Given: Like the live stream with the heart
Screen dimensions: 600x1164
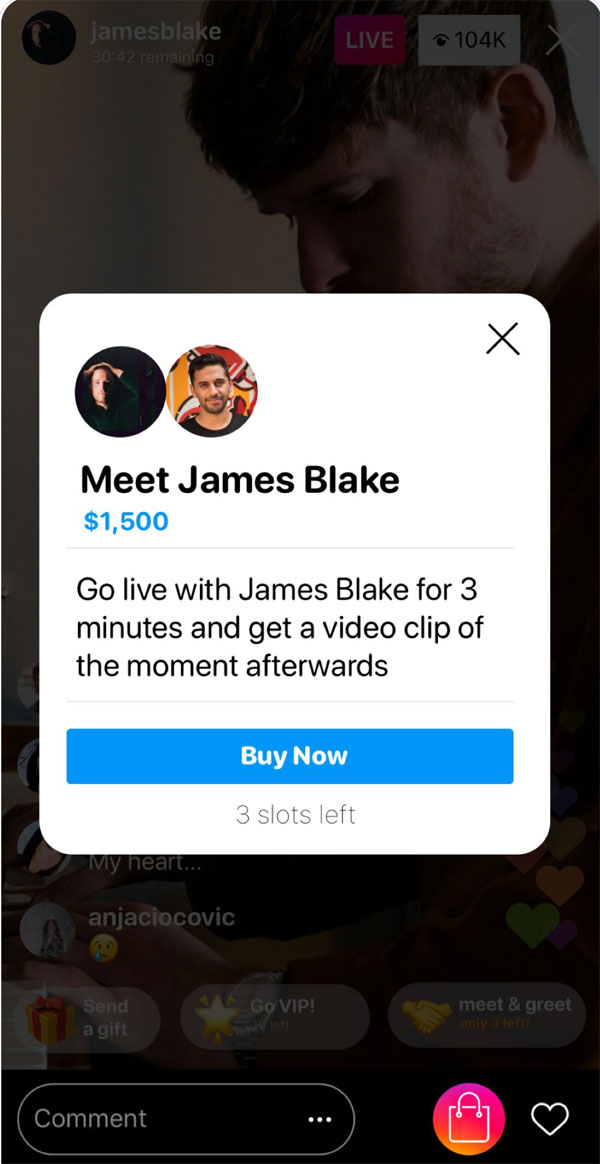Looking at the screenshot, I should coord(549,1119).
